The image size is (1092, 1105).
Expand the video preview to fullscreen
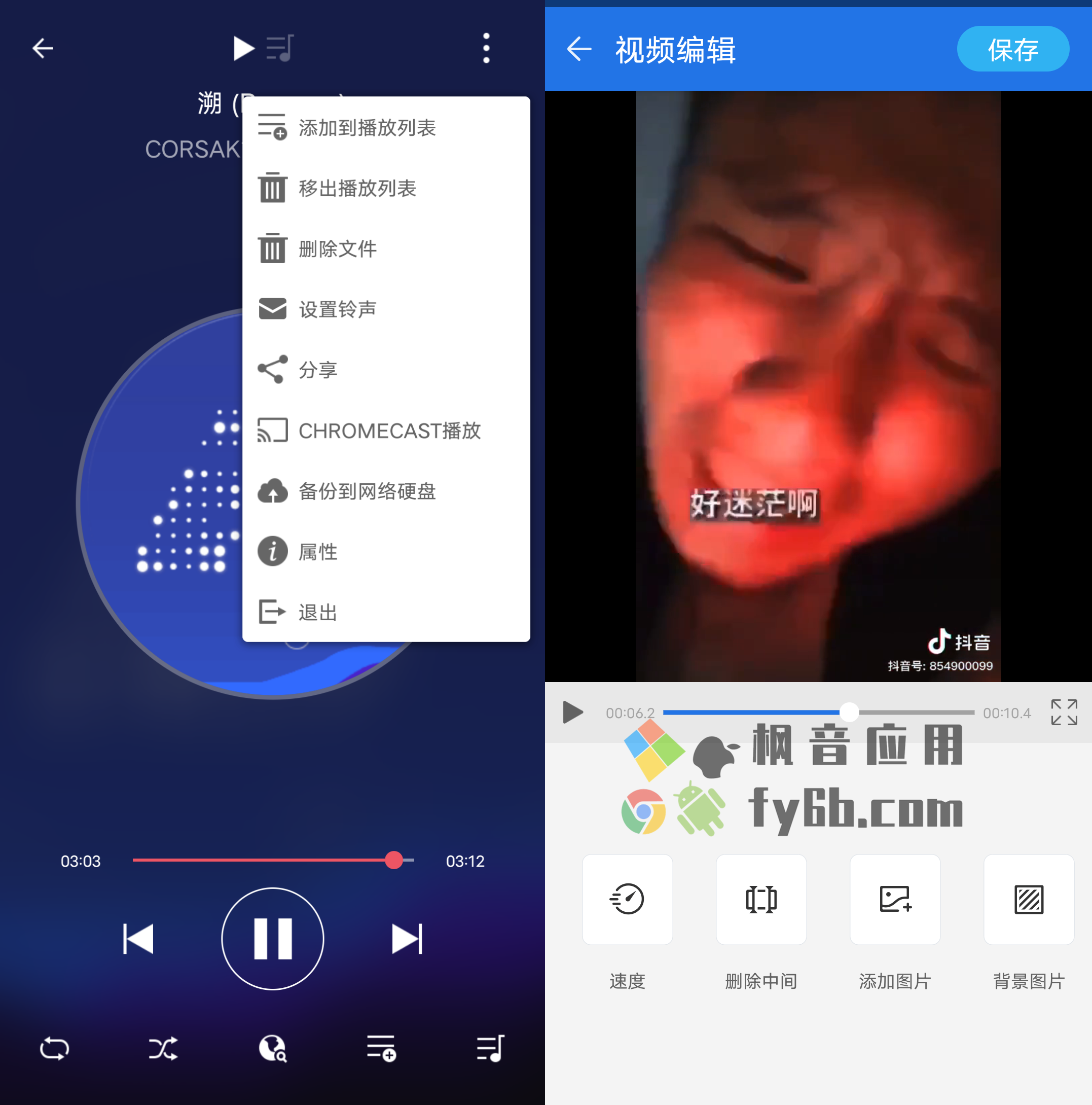point(1064,712)
